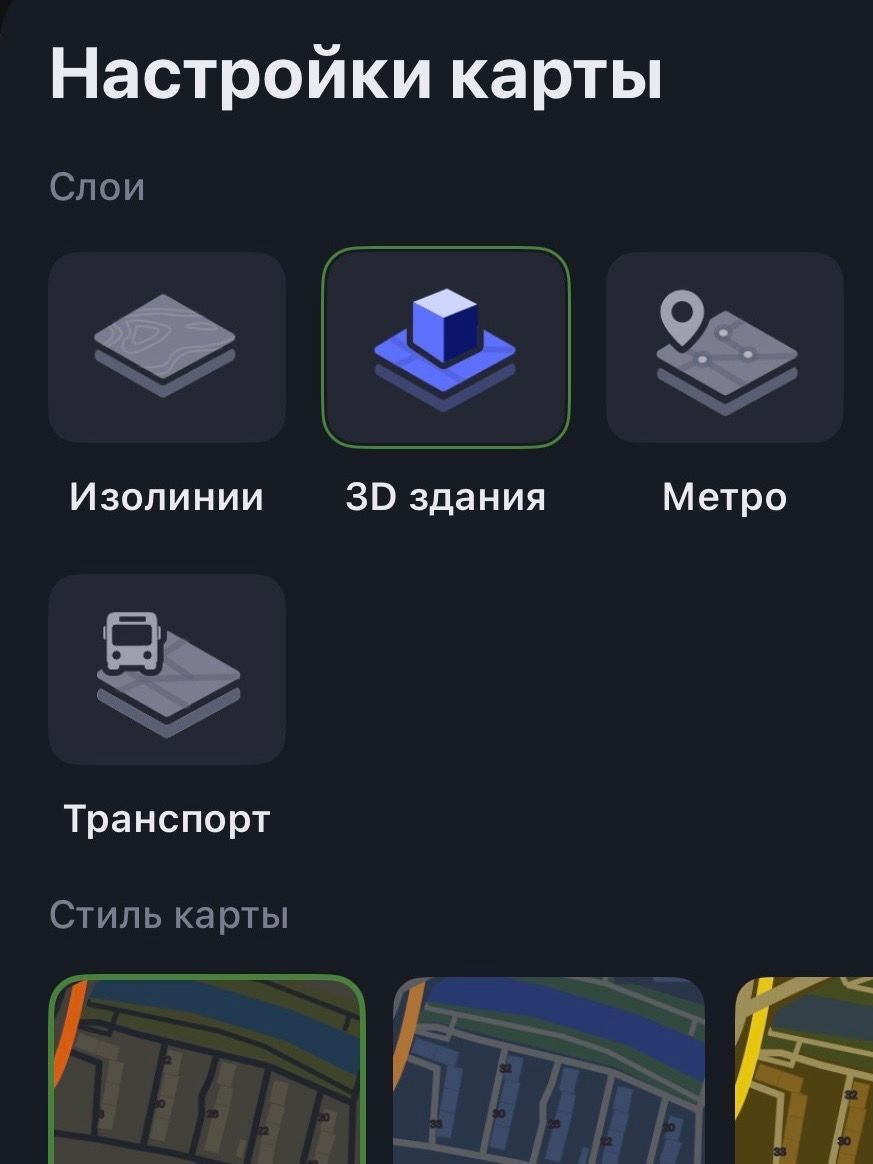Deselect the green-outlined 3D здания tile
The image size is (873, 1164).
click(x=446, y=346)
